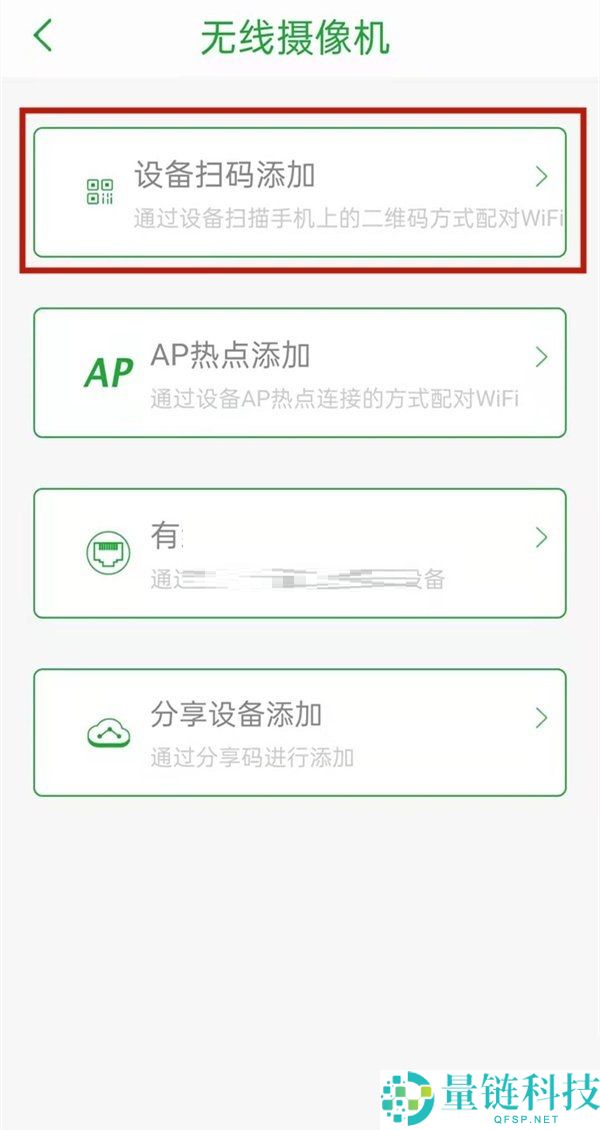The image size is (600, 1130).
Task: Select AP热点添加 pairing method
Action: (x=300, y=372)
